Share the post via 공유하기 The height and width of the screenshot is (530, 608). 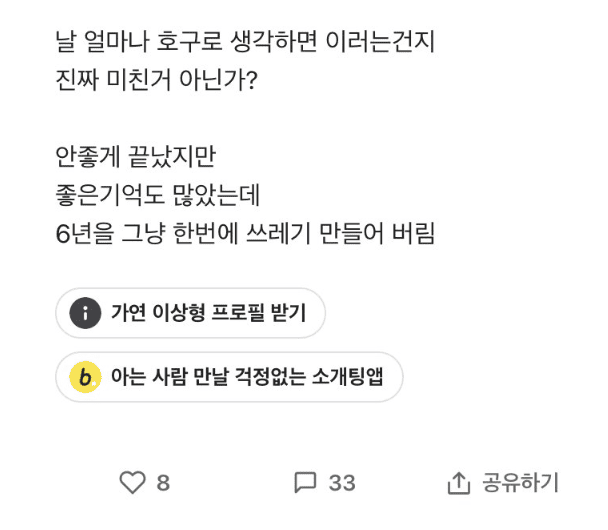(502, 483)
